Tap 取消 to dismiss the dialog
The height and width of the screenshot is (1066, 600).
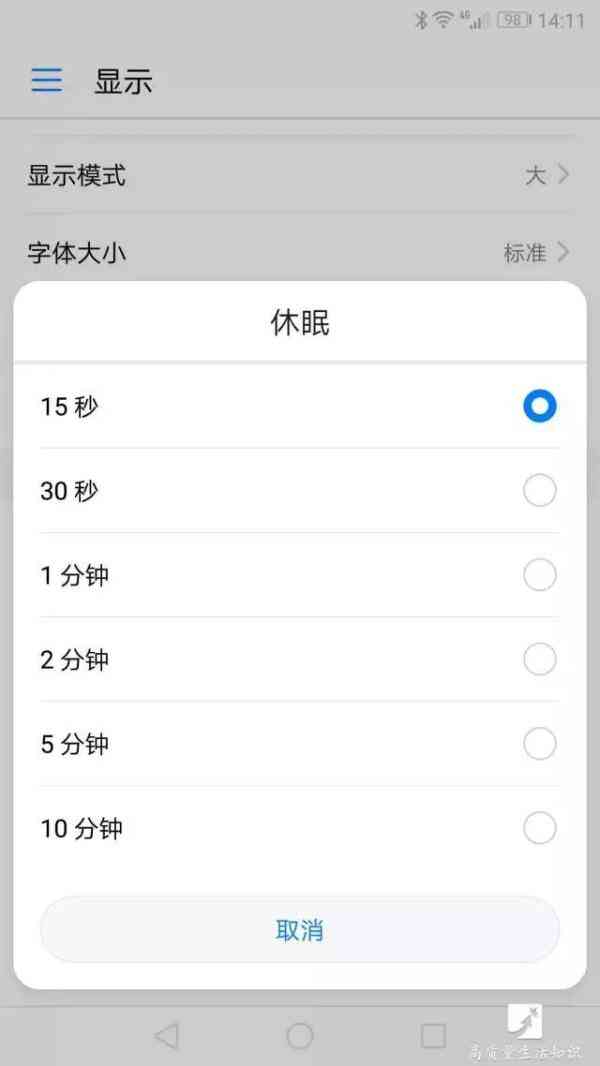coord(299,930)
